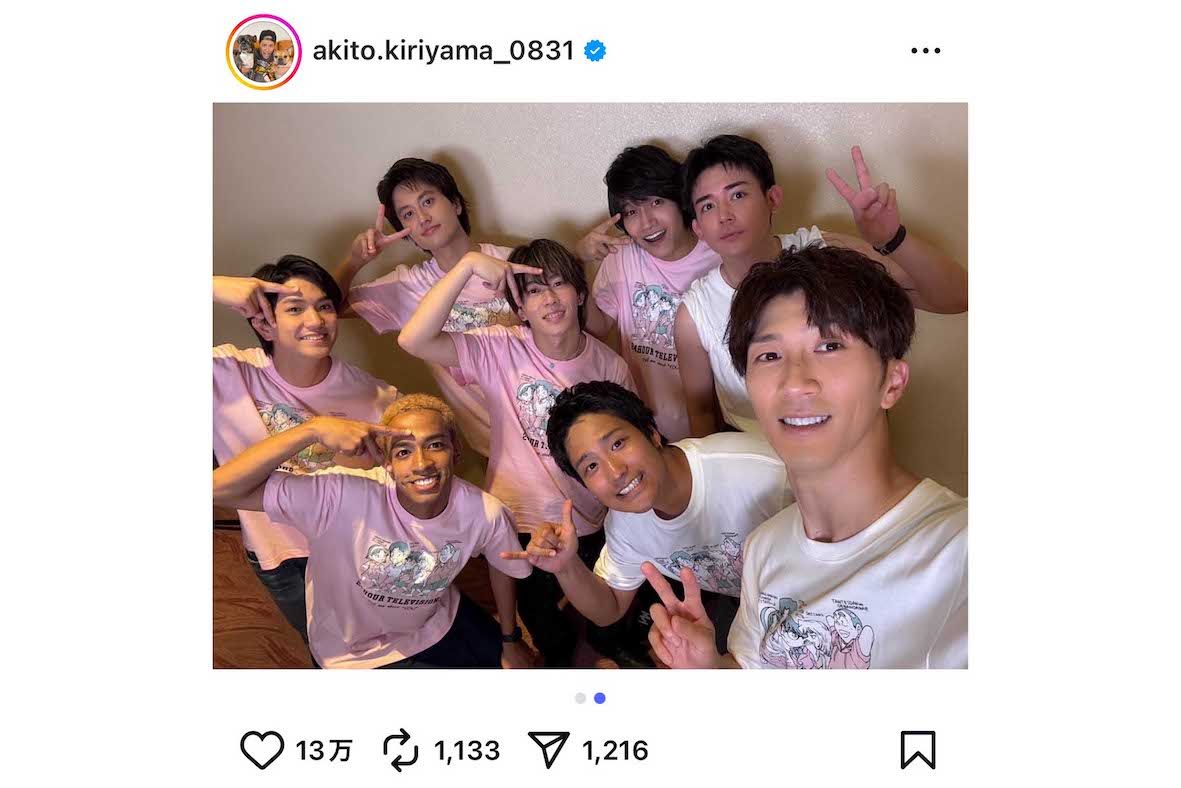Viewport: 1181px width, 788px height.
Task: Open akito.kiriyama_0831 profile picture story
Action: [263, 52]
